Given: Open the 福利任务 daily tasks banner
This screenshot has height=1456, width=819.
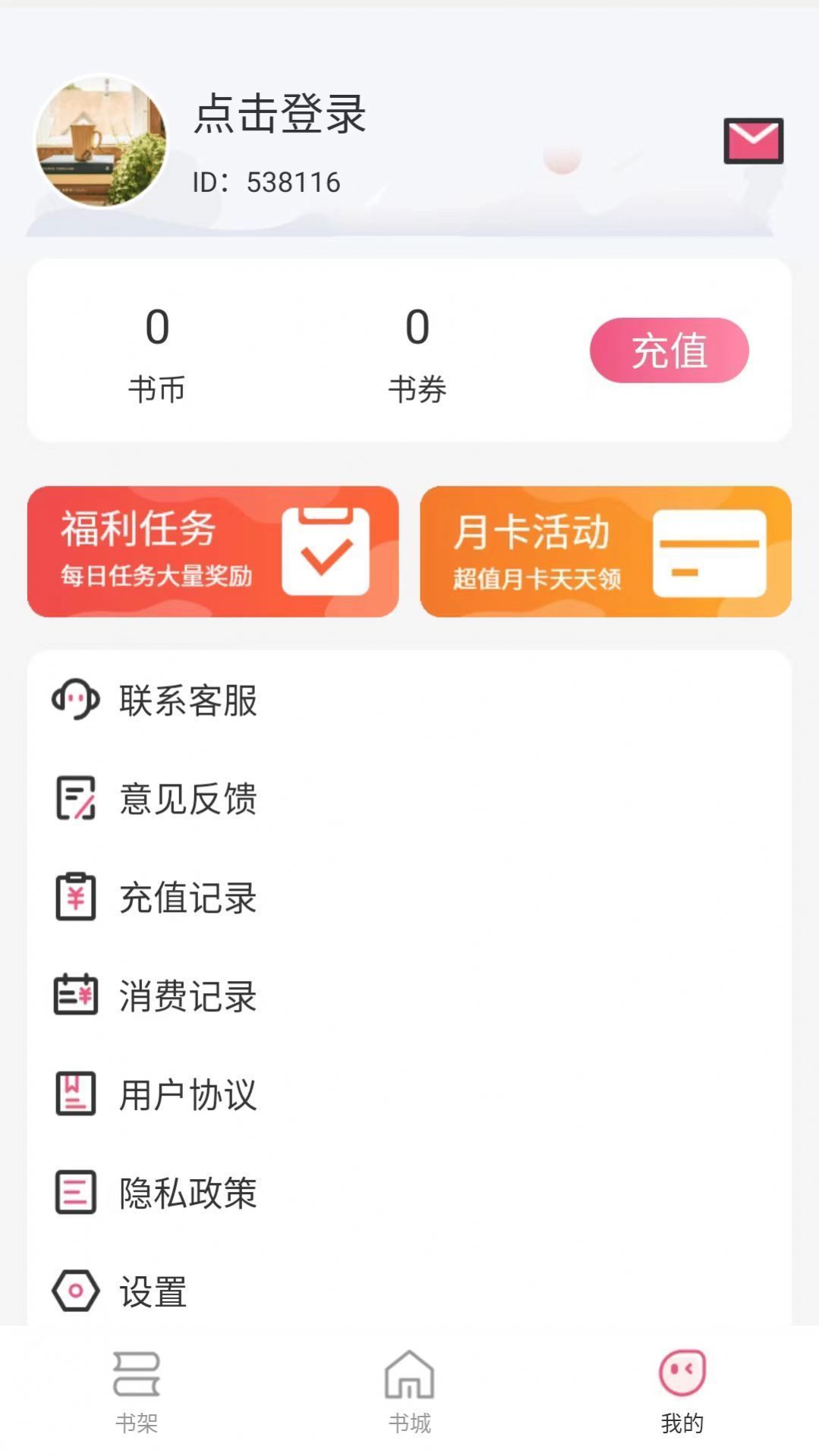Looking at the screenshot, I should 213,552.
